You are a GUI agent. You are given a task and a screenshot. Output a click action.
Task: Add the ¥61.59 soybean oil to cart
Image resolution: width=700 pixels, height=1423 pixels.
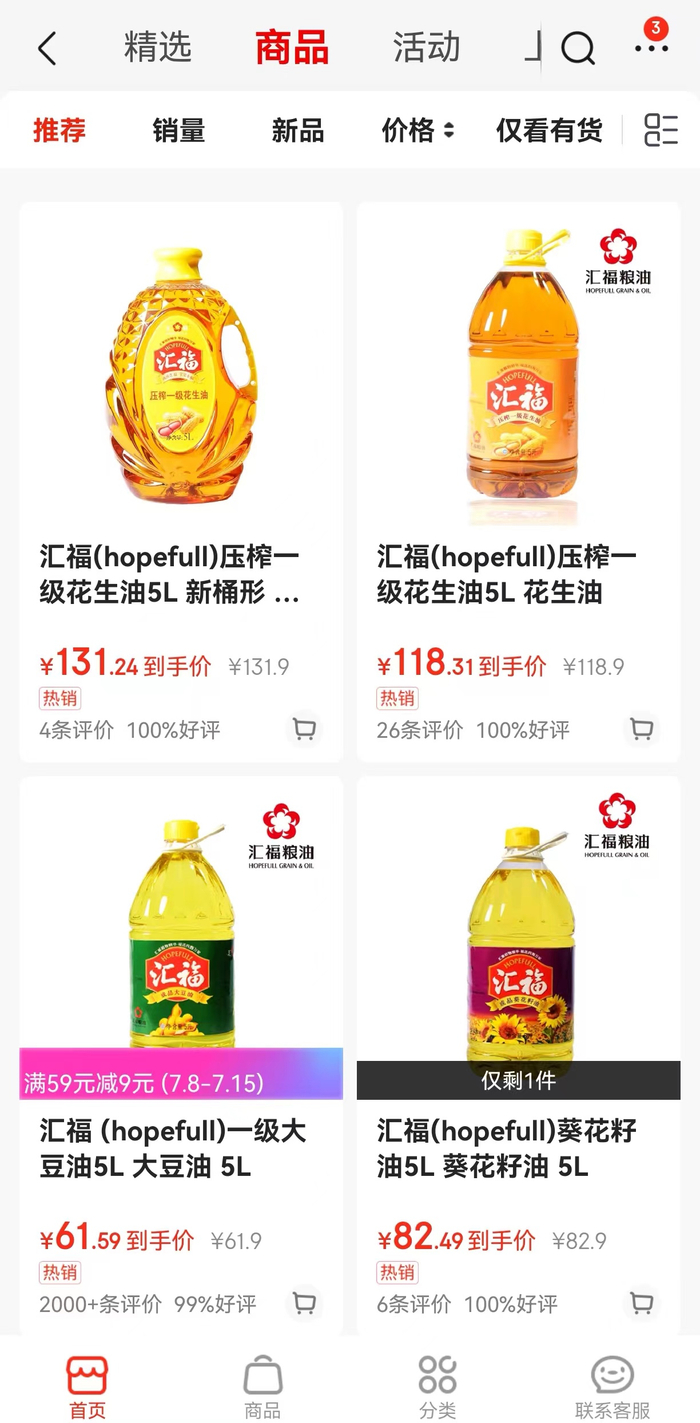(304, 1303)
